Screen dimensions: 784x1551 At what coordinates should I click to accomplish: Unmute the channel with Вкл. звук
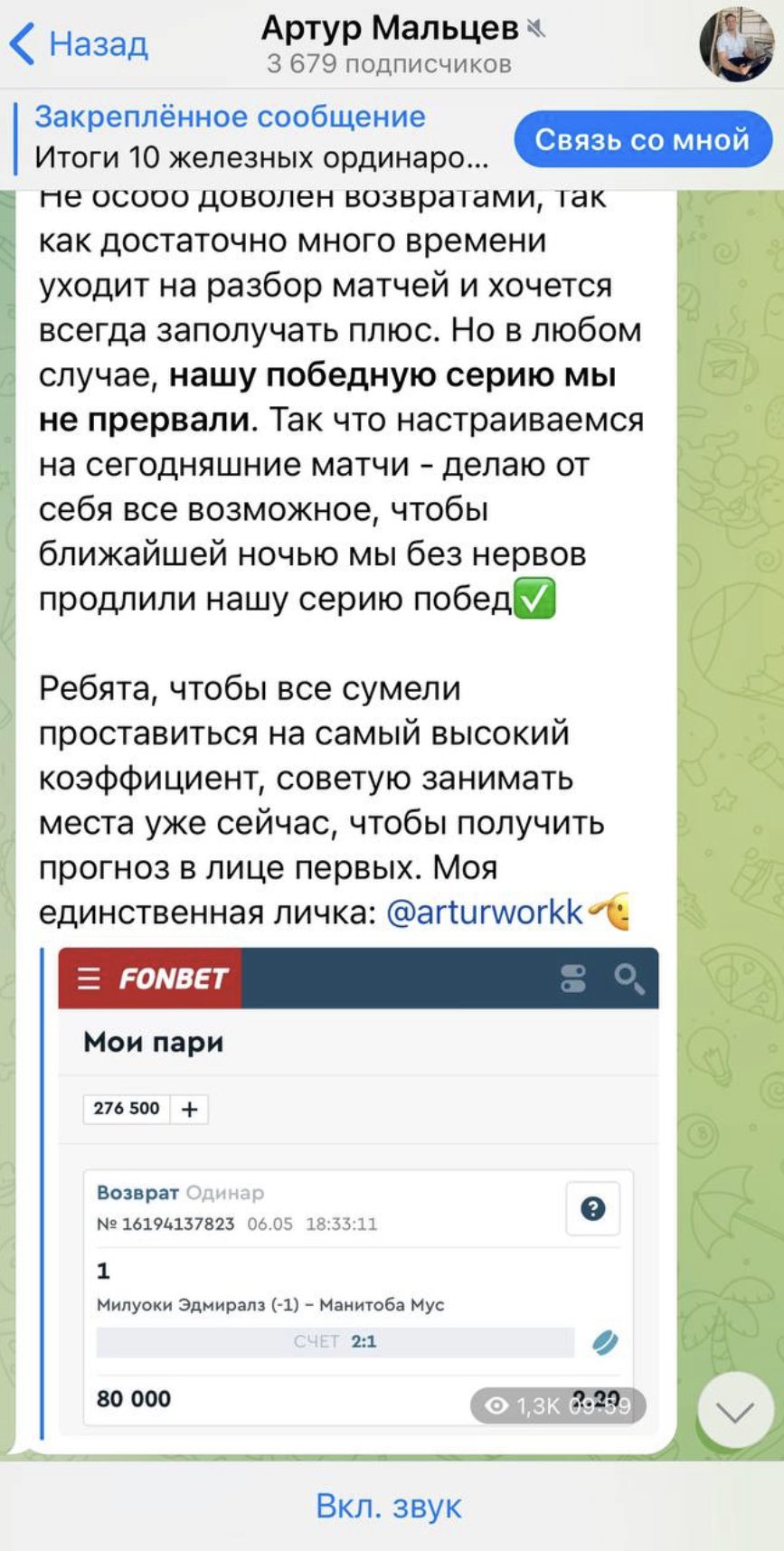click(x=389, y=1506)
